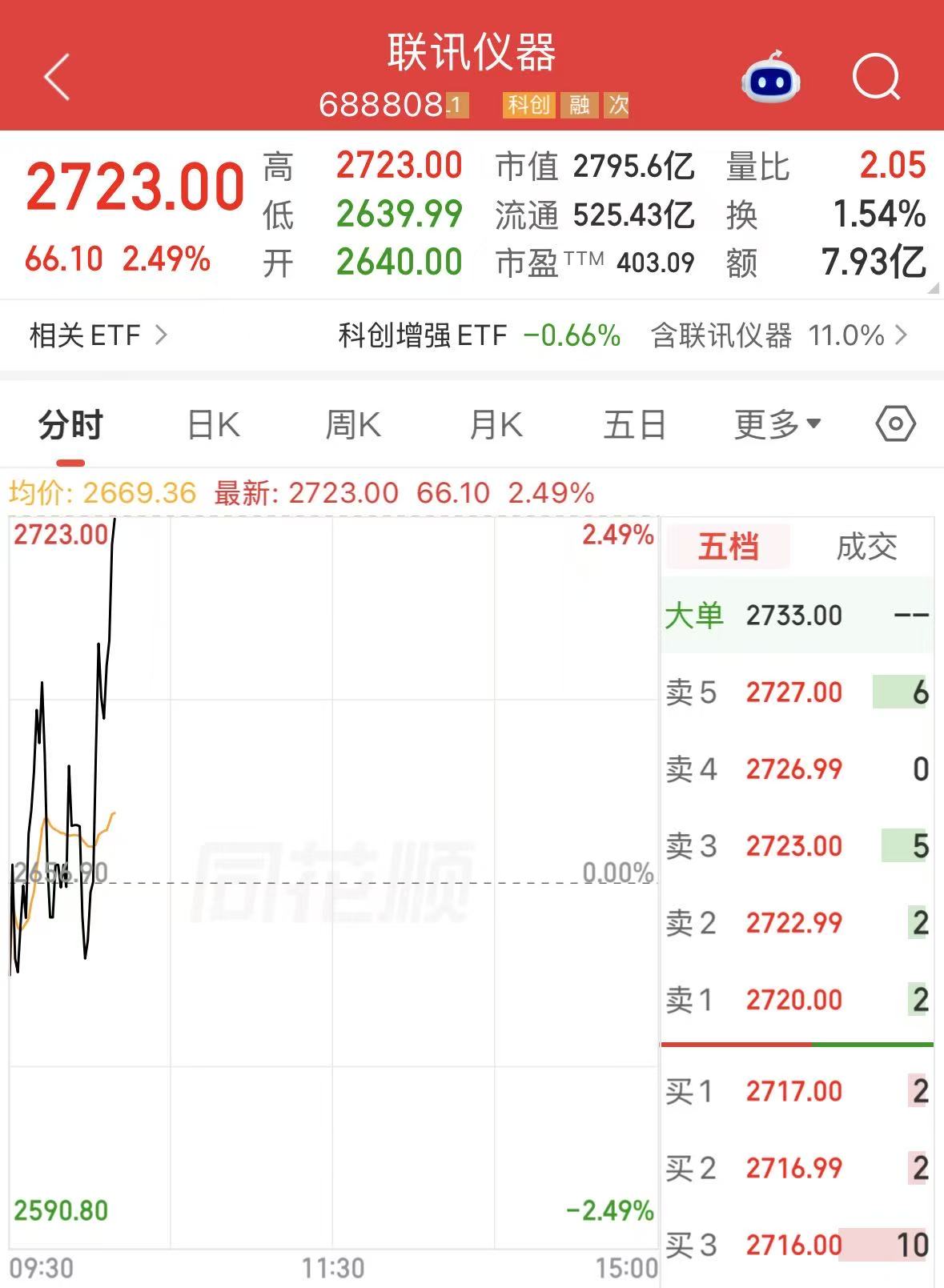This screenshot has width=944, height=1288.
Task: Switch to 日K chart tab
Action: [214, 424]
